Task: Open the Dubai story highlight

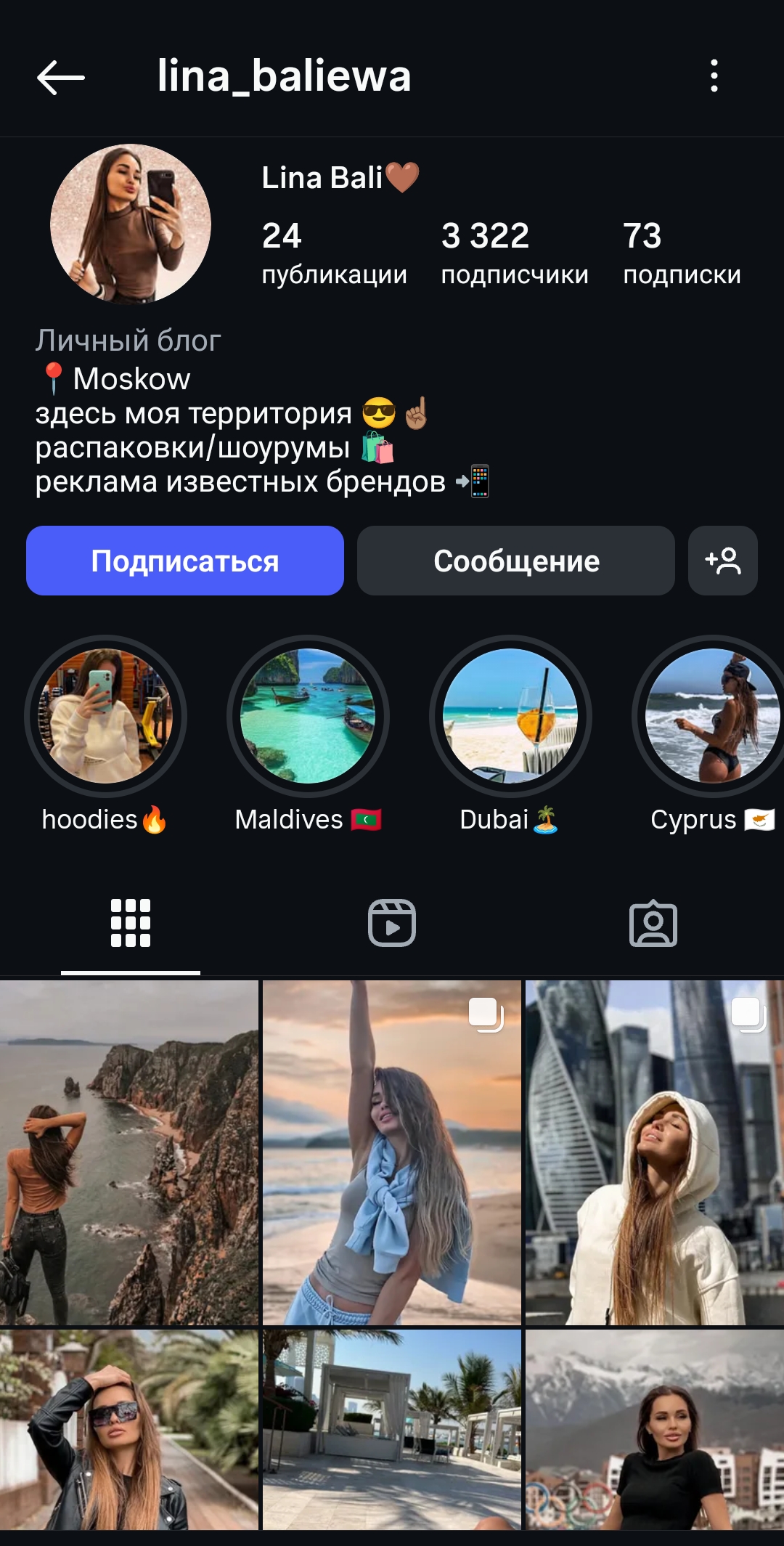Action: [x=510, y=716]
